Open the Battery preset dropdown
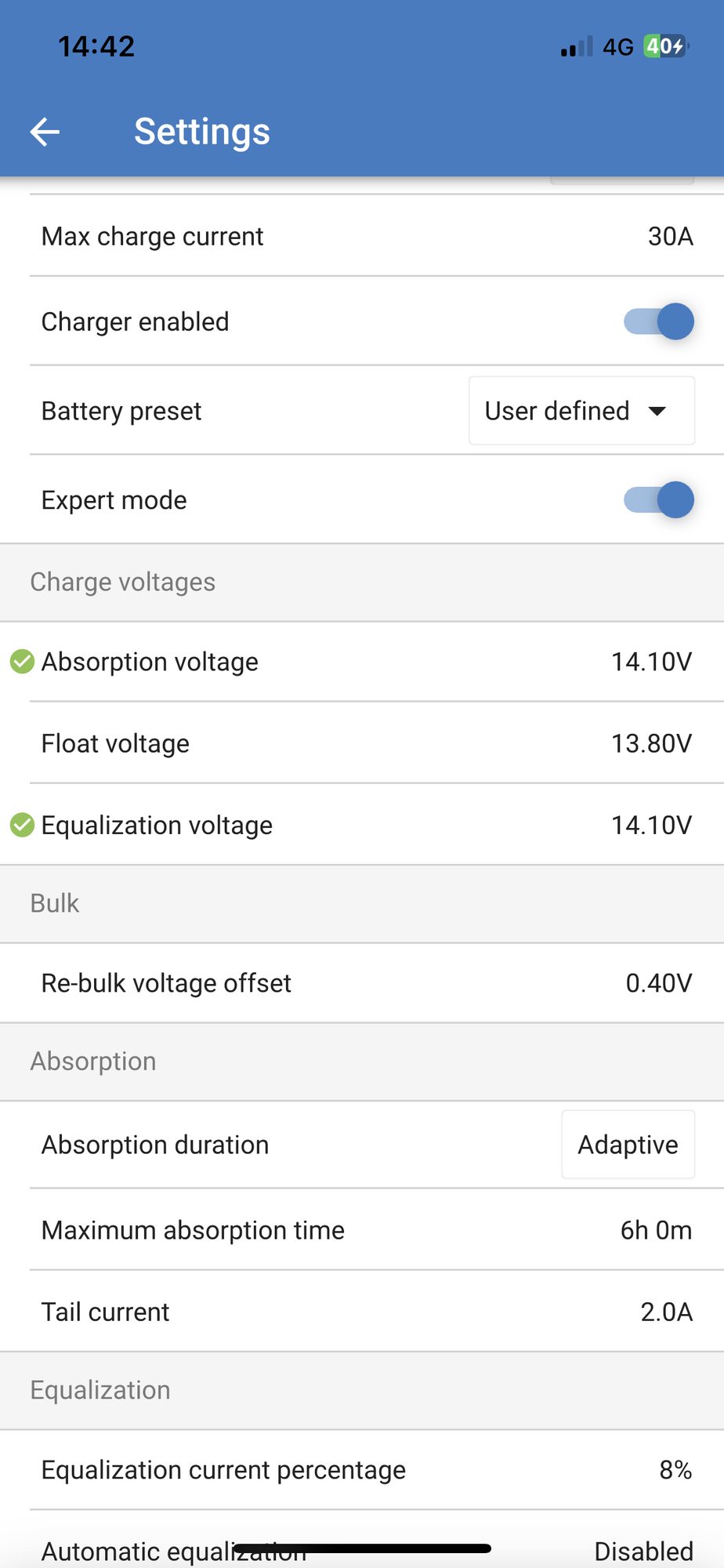Image resolution: width=724 pixels, height=1568 pixels. click(581, 411)
